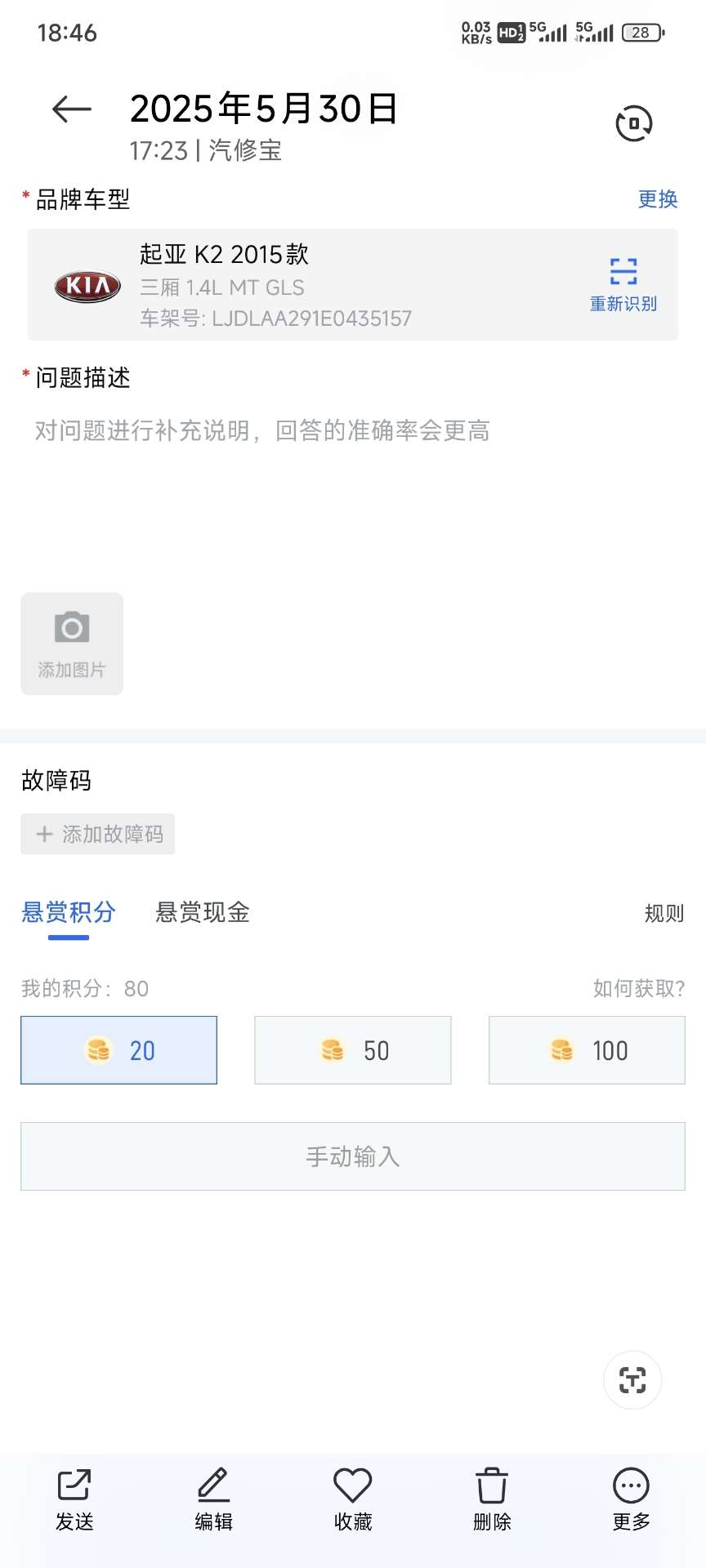Image resolution: width=706 pixels, height=1568 pixels.
Task: Switch to the 悬赏现金 tab
Action: coord(203,912)
